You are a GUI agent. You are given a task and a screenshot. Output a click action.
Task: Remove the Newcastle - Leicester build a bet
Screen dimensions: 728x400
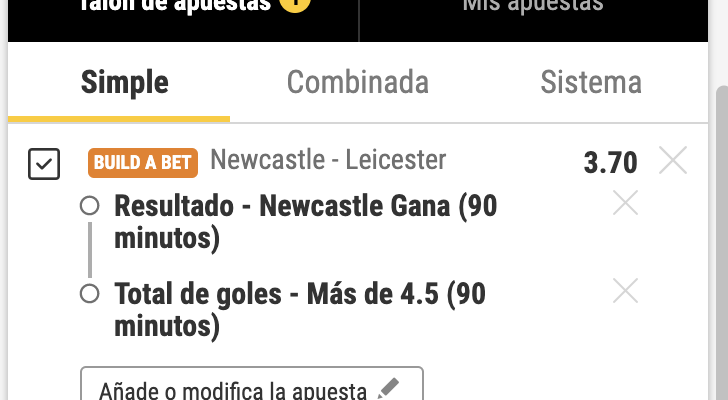(673, 161)
